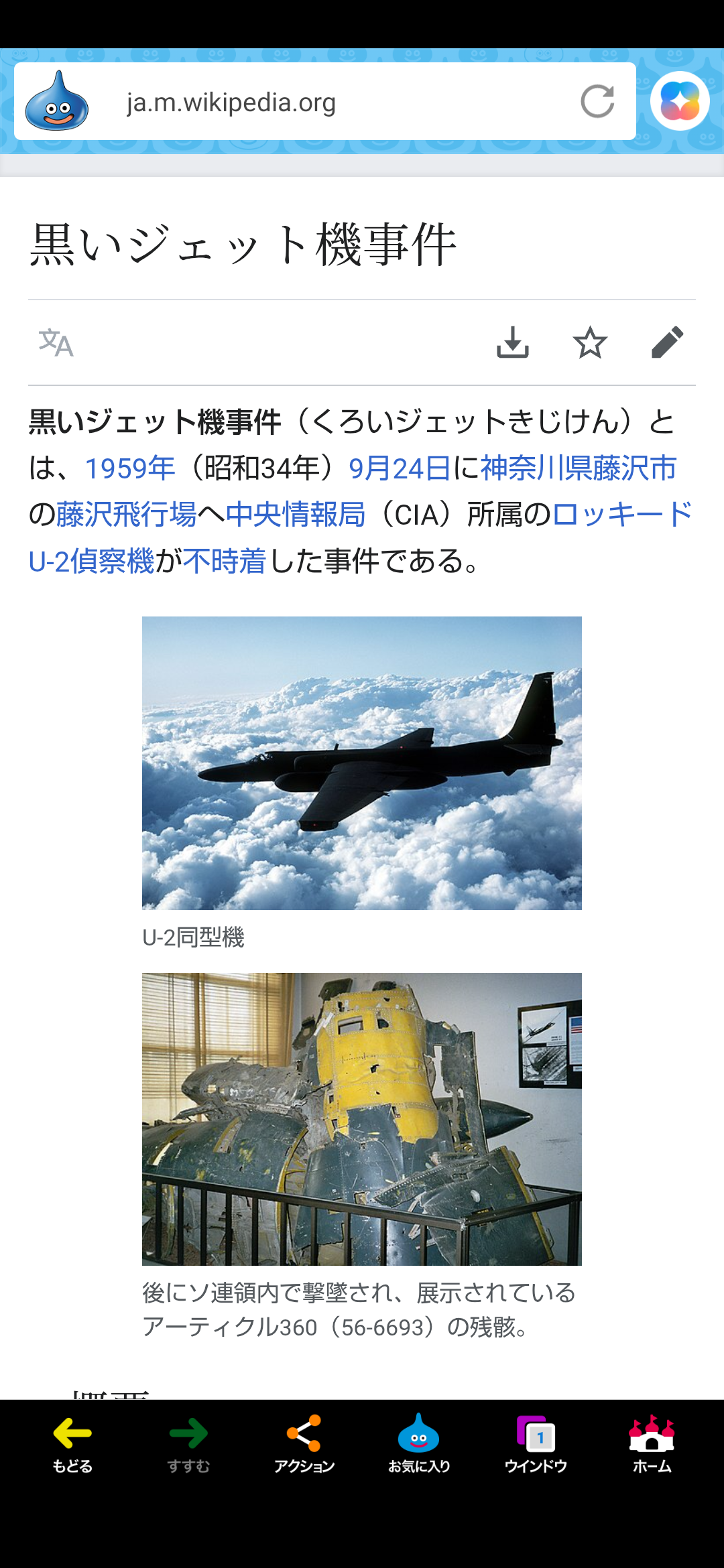
Task: Open the 1959年 link
Action: [x=130, y=468]
